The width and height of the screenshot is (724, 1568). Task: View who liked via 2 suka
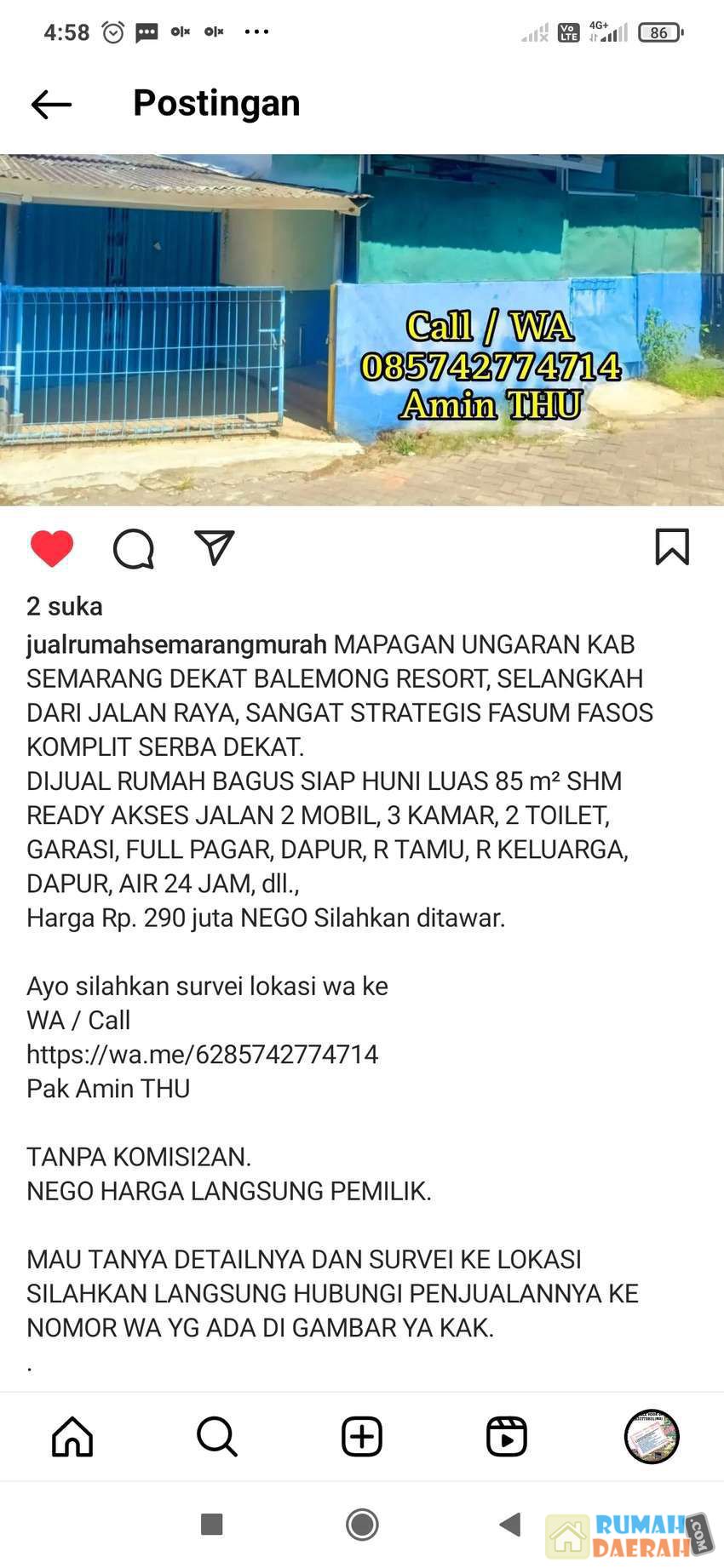(65, 606)
